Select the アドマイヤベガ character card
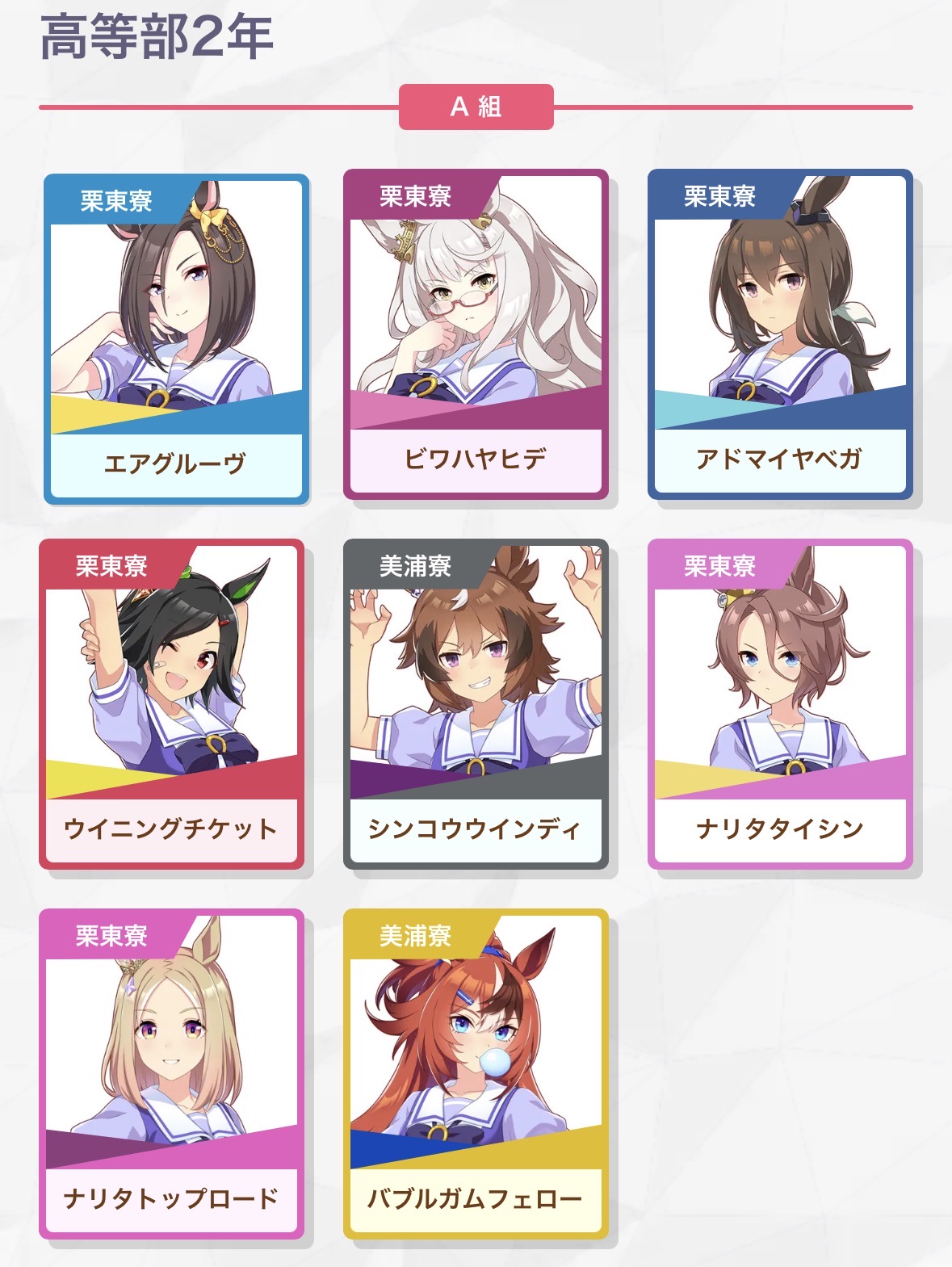952x1267 pixels. click(779, 334)
